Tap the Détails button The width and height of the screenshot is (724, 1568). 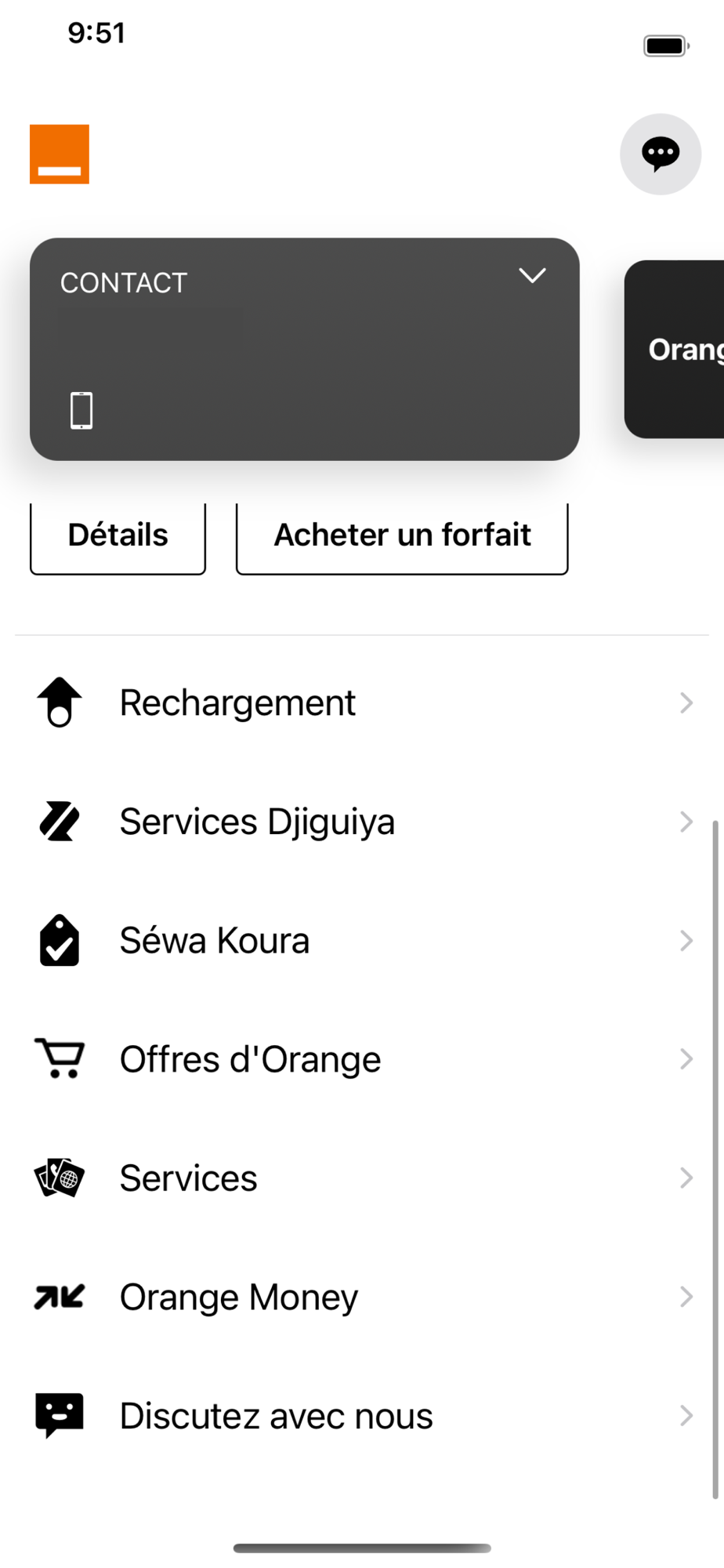coord(118,537)
